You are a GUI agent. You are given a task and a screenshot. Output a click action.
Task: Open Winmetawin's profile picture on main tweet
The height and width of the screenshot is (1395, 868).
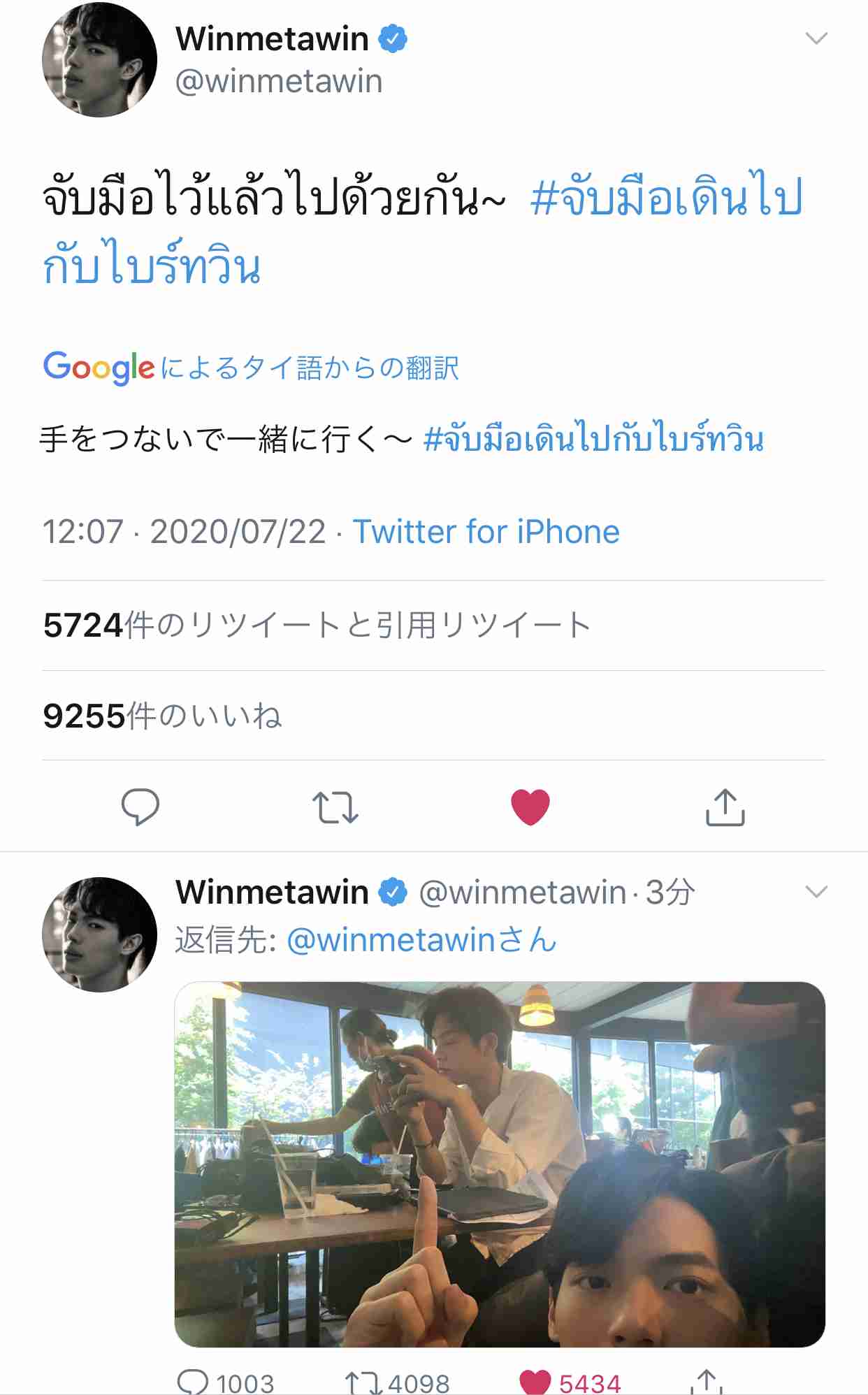[99, 59]
